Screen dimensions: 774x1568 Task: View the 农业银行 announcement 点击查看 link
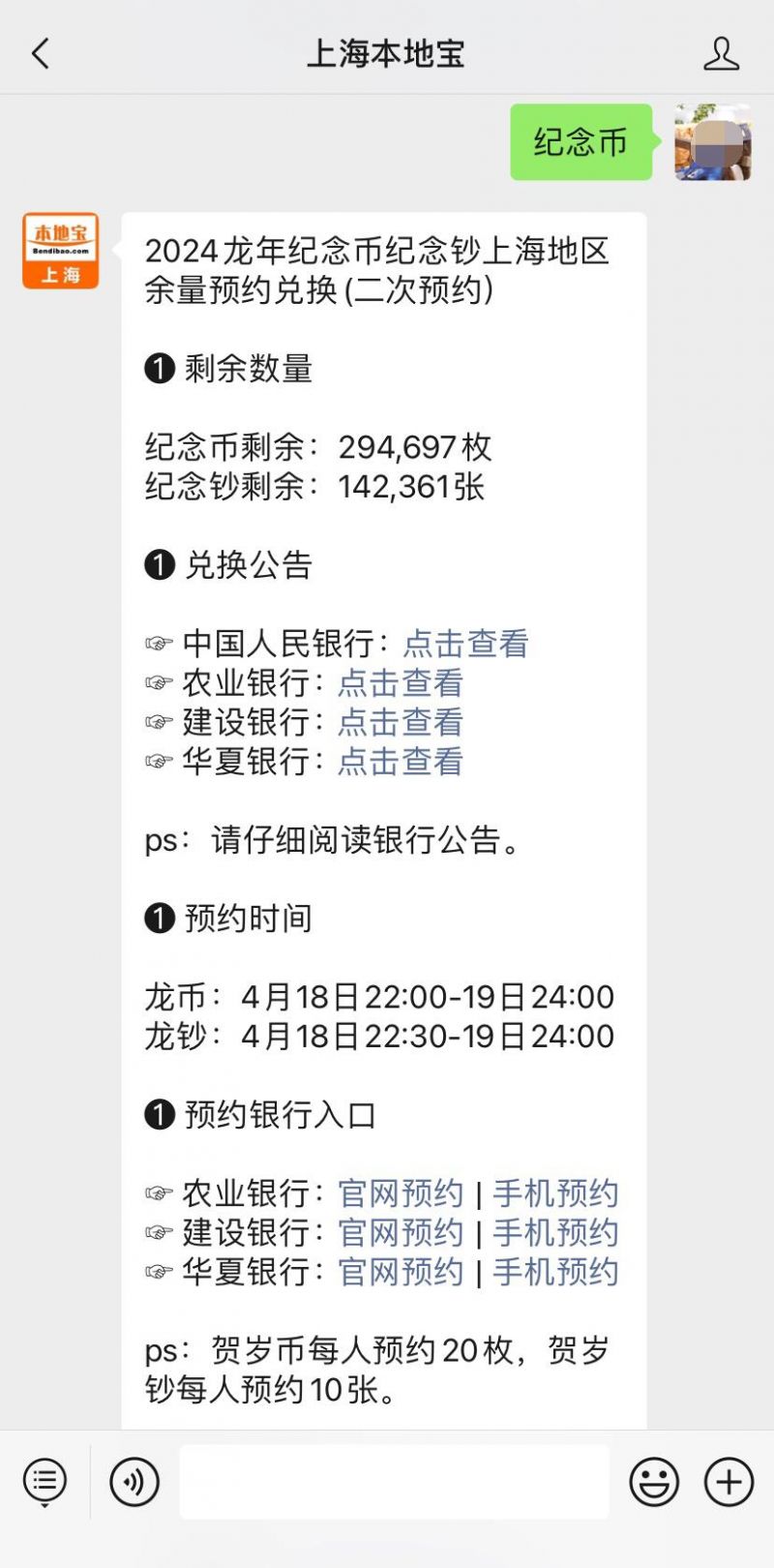coord(401,683)
